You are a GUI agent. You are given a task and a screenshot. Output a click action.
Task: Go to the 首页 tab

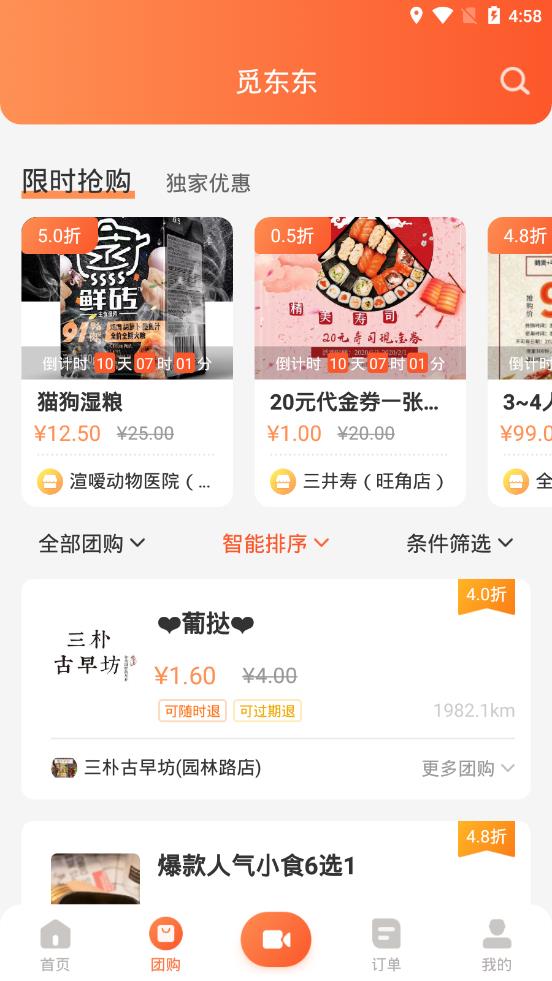(55, 945)
